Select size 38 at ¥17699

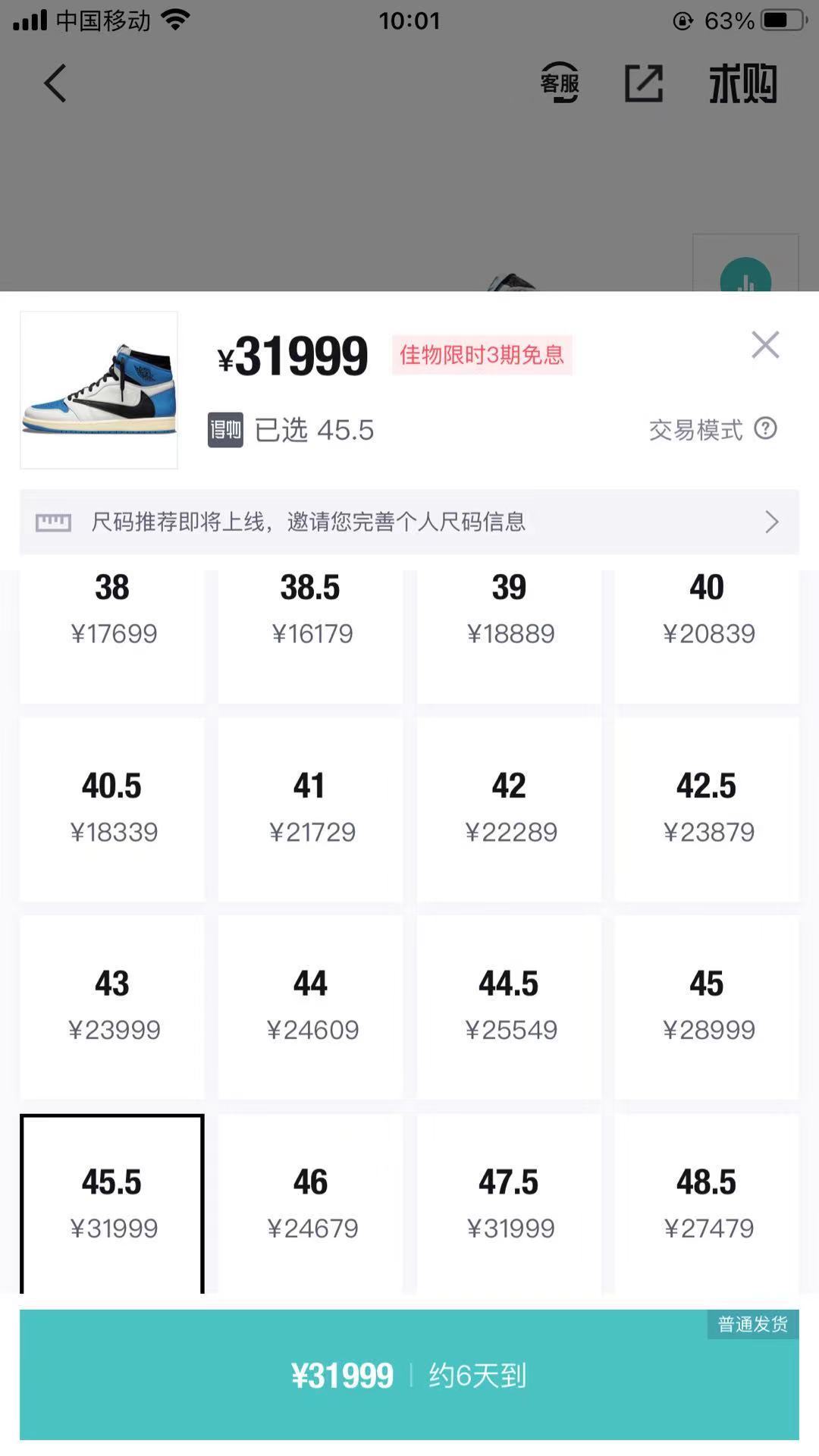(112, 635)
